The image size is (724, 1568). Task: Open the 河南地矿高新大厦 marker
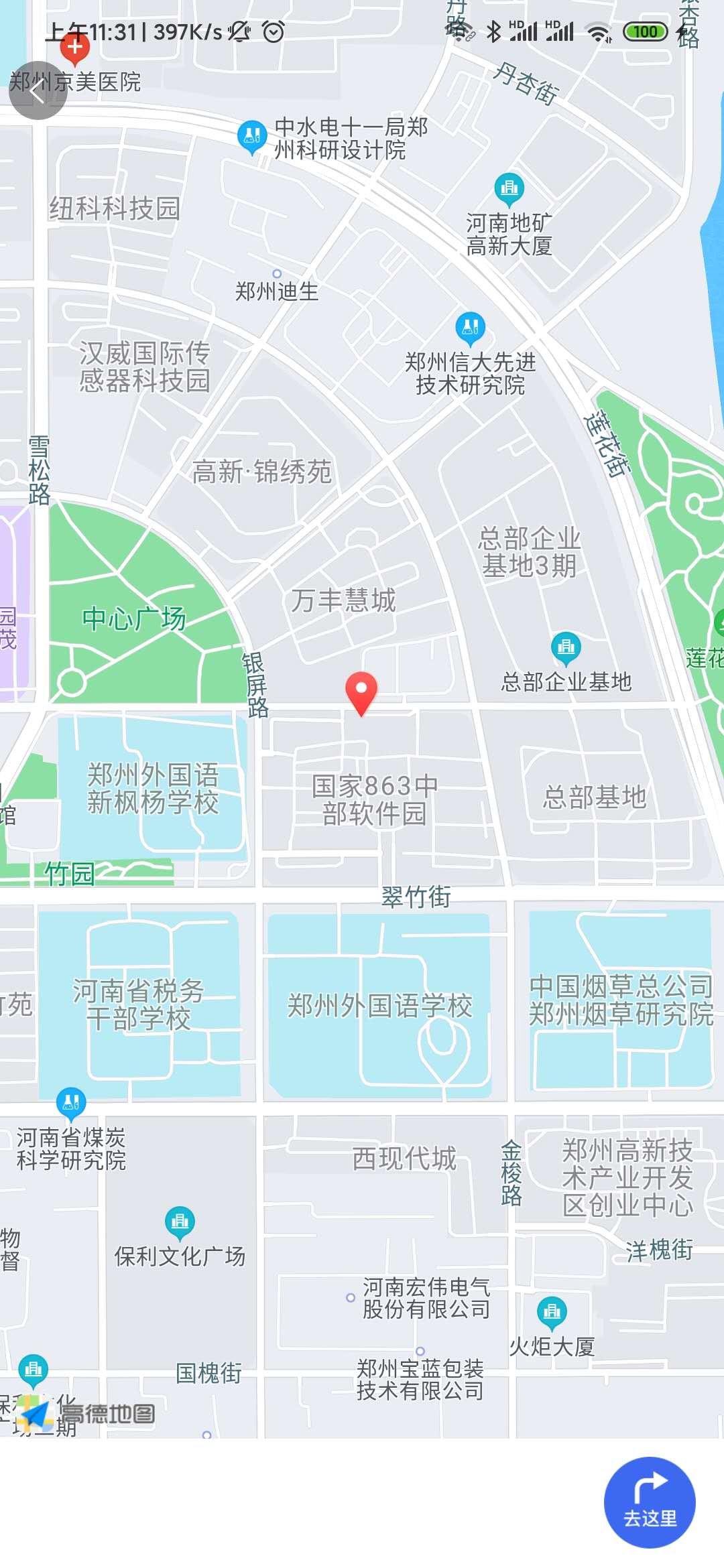click(509, 189)
